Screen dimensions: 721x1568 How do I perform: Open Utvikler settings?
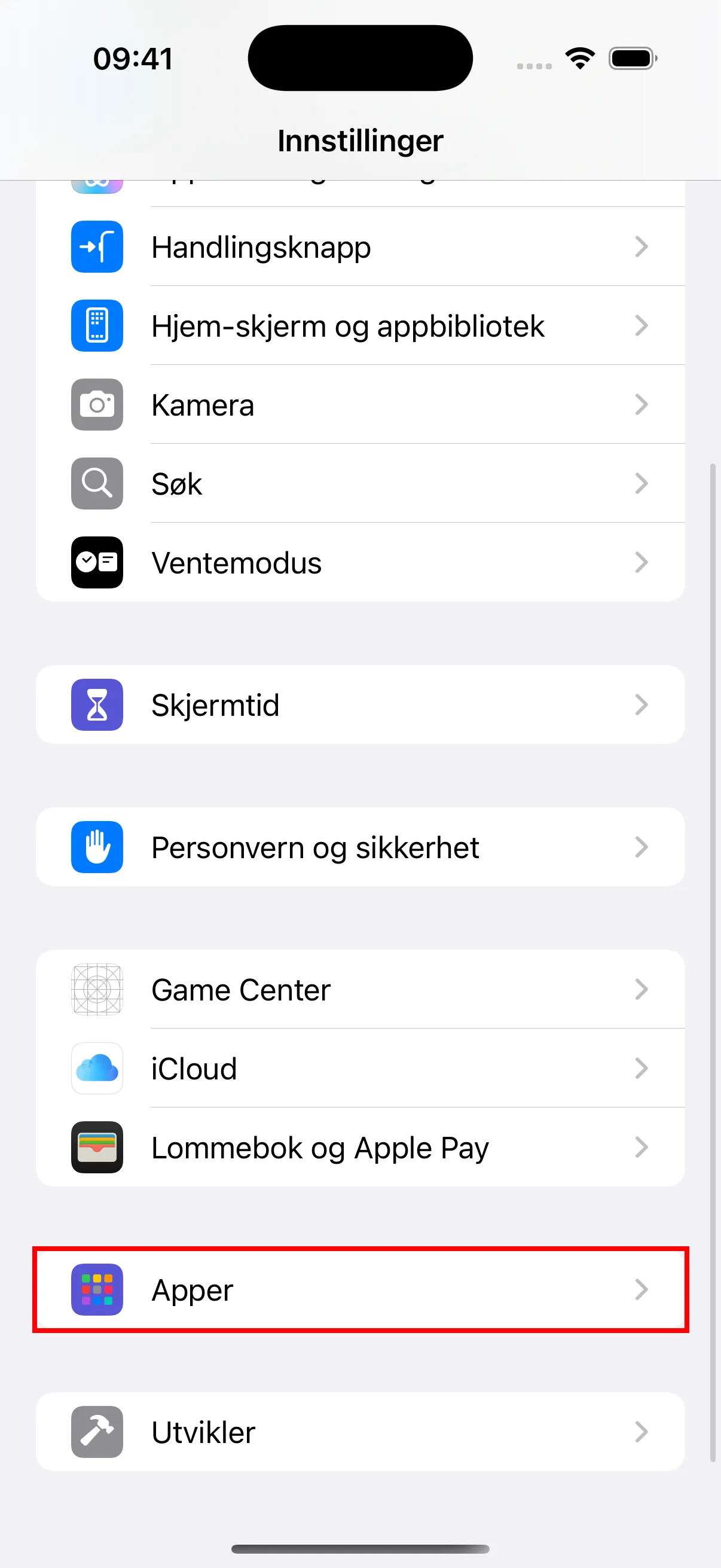pos(360,1432)
